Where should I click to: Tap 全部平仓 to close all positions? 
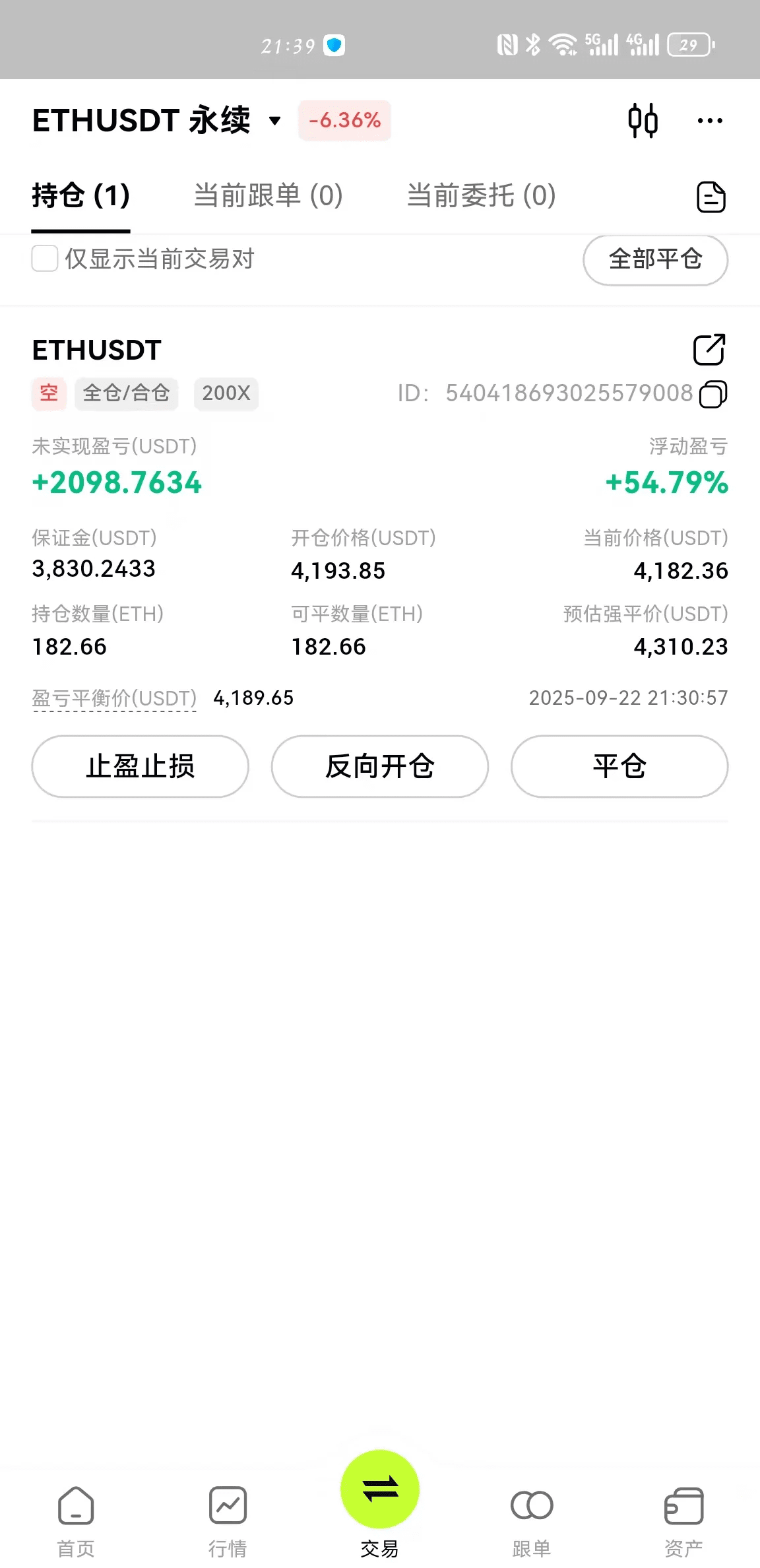pos(655,260)
